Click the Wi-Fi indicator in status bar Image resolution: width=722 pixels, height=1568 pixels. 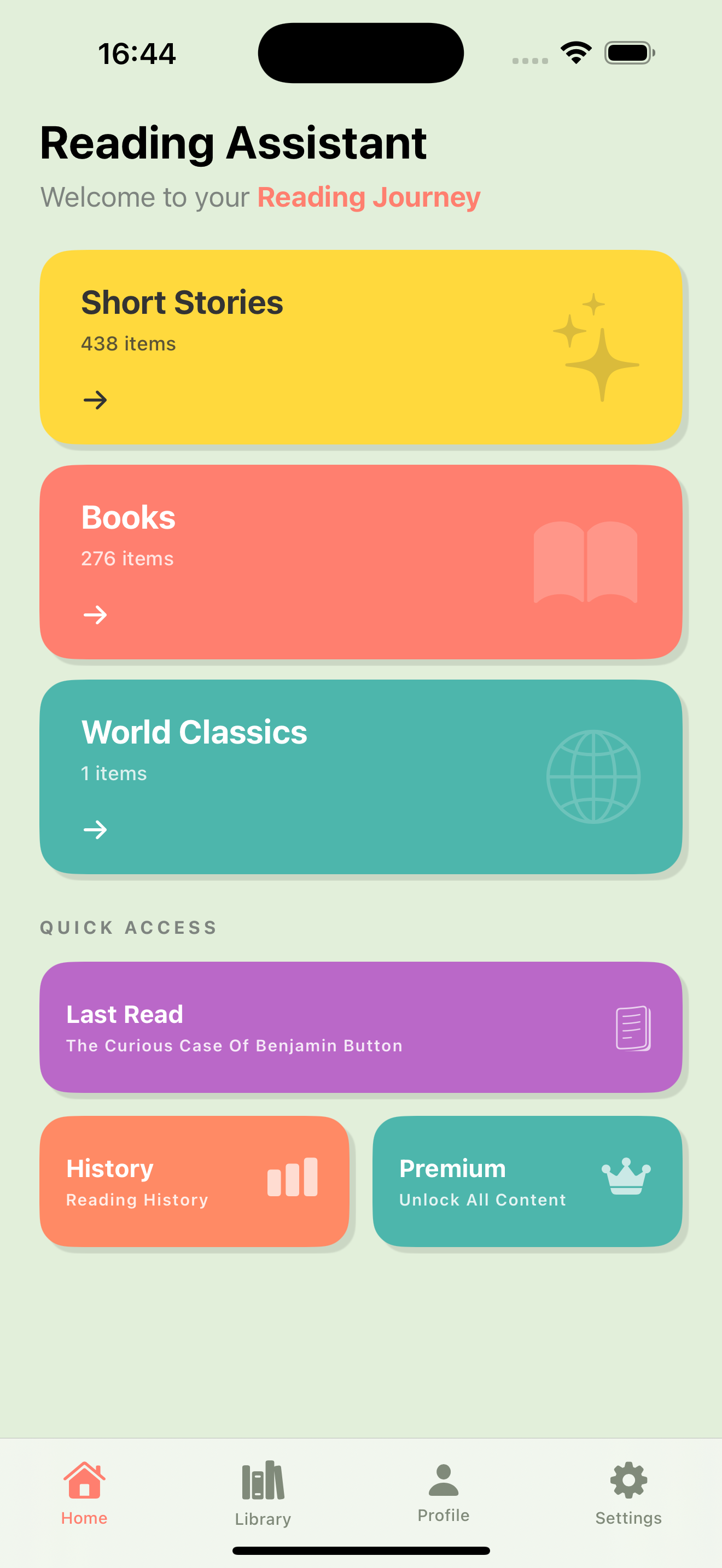[575, 52]
